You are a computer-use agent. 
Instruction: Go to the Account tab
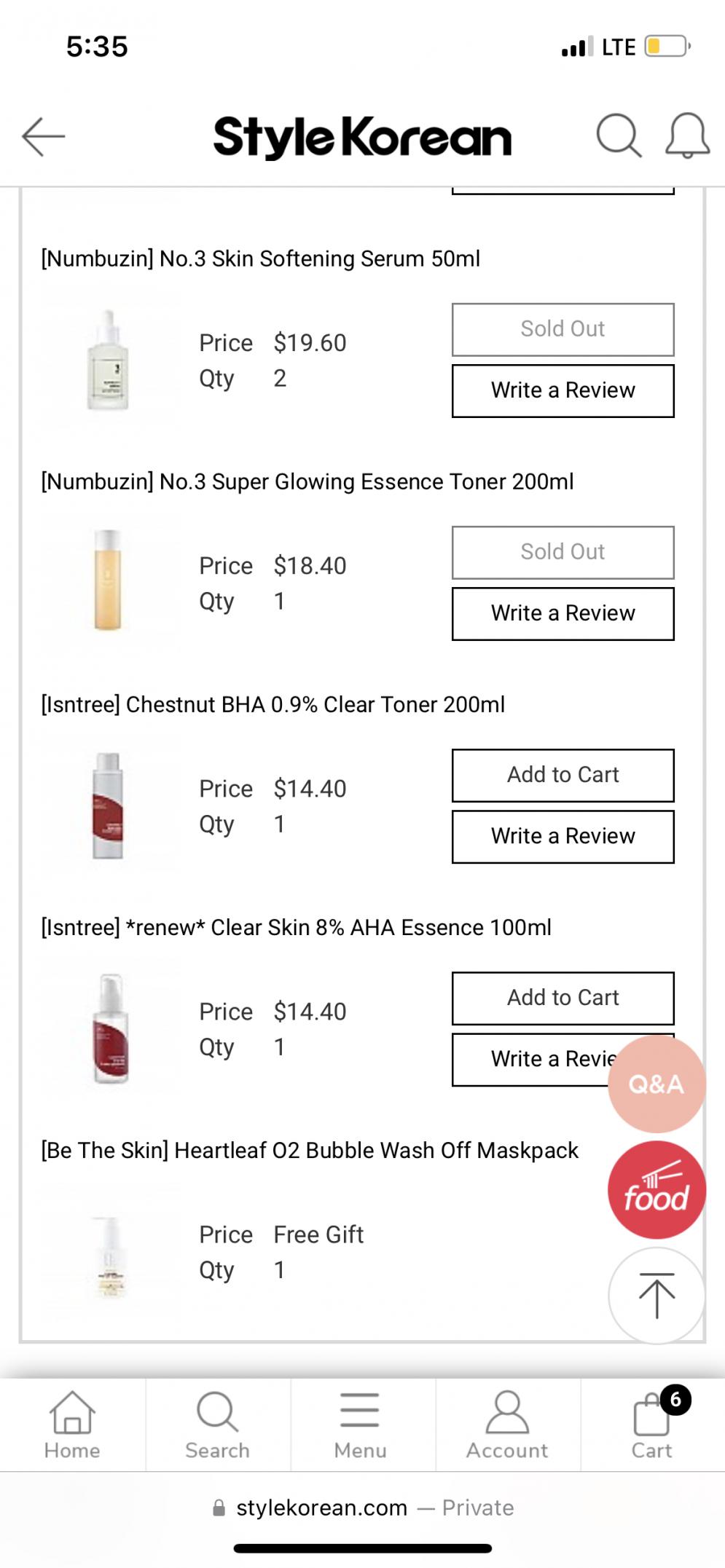(x=507, y=1425)
